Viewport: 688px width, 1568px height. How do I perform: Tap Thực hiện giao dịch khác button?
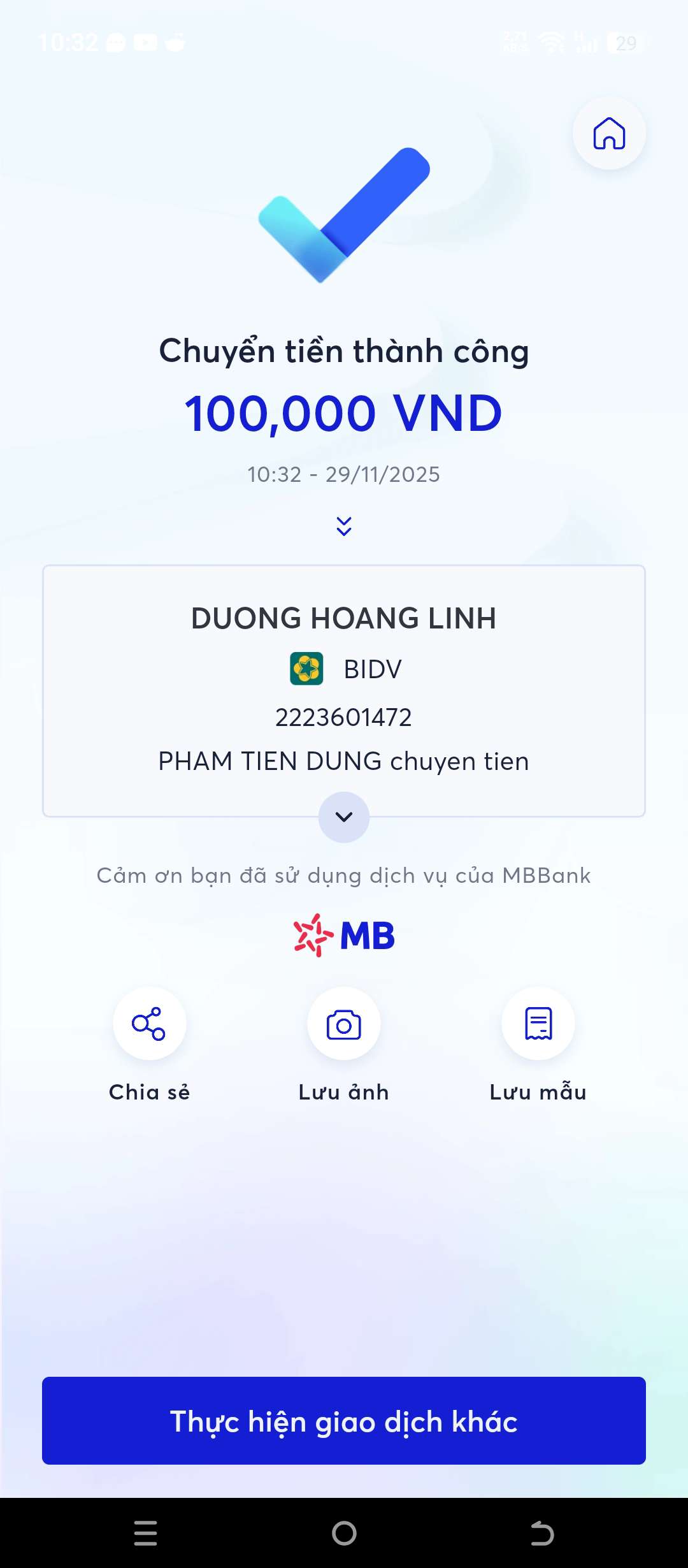(344, 1421)
